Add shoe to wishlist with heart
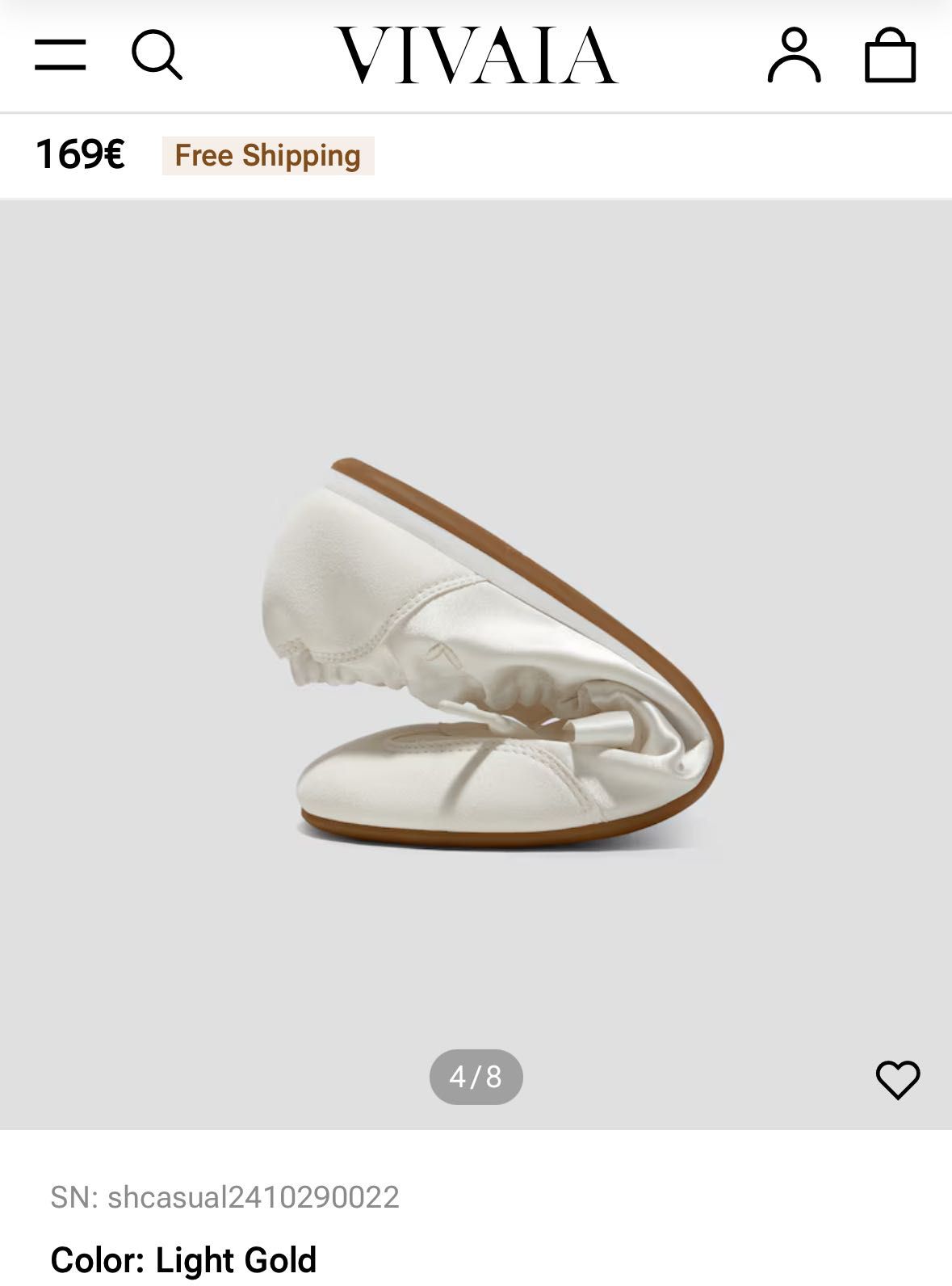 point(898,1079)
